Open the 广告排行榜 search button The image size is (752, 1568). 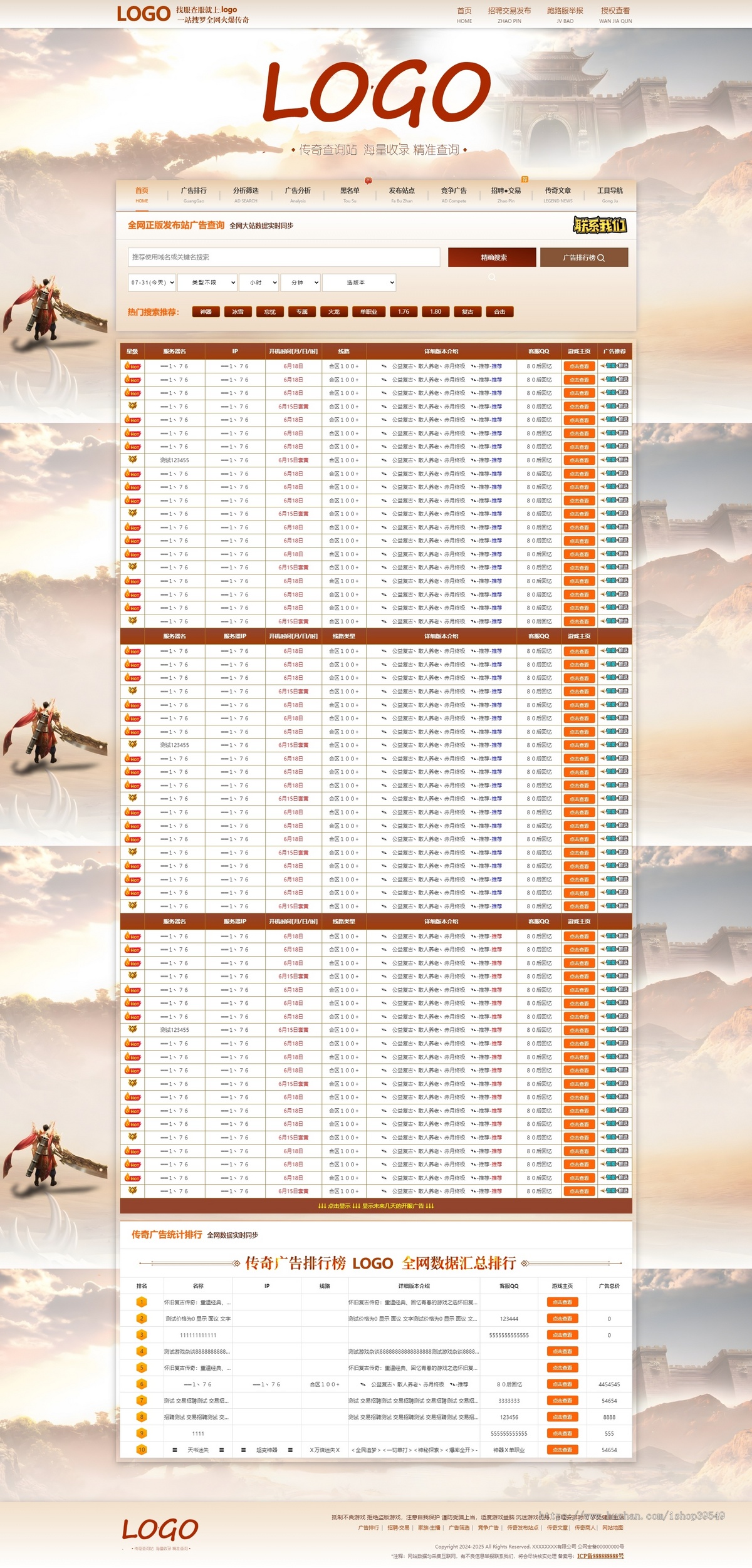coord(584,257)
